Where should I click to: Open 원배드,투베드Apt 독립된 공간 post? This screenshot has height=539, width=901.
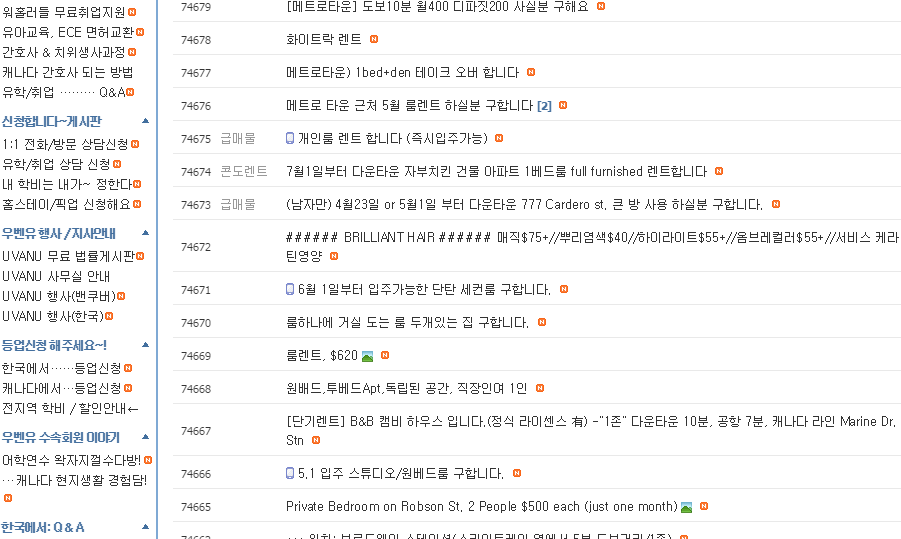406,388
